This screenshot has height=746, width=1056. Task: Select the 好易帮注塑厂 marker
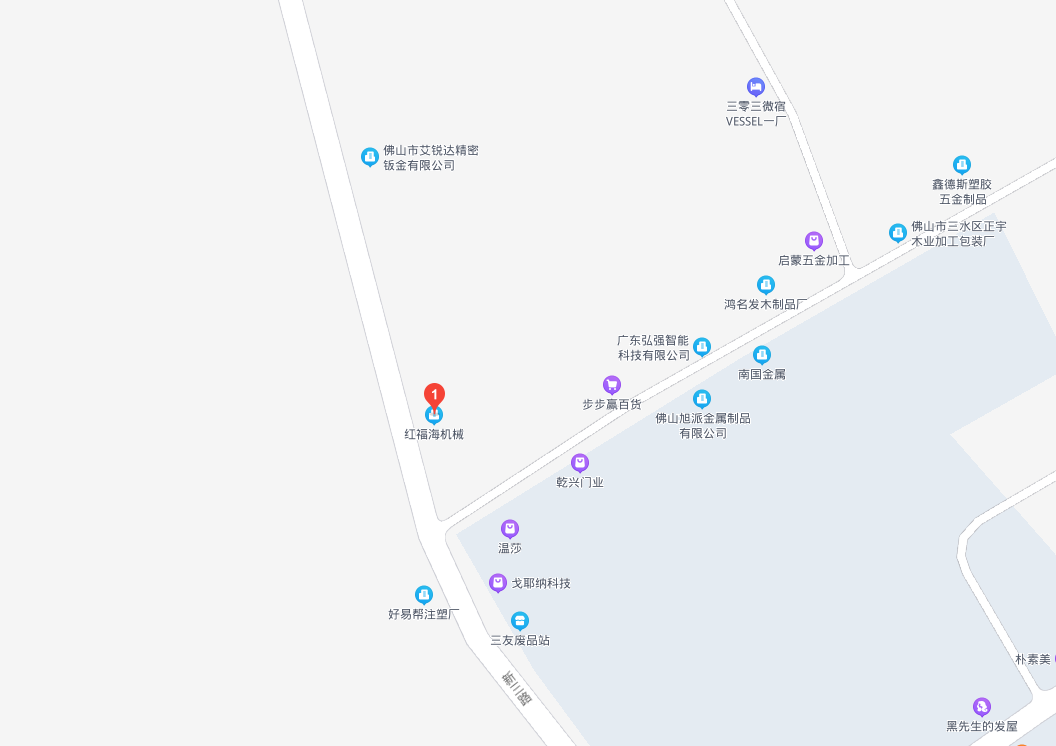pyautogui.click(x=424, y=594)
